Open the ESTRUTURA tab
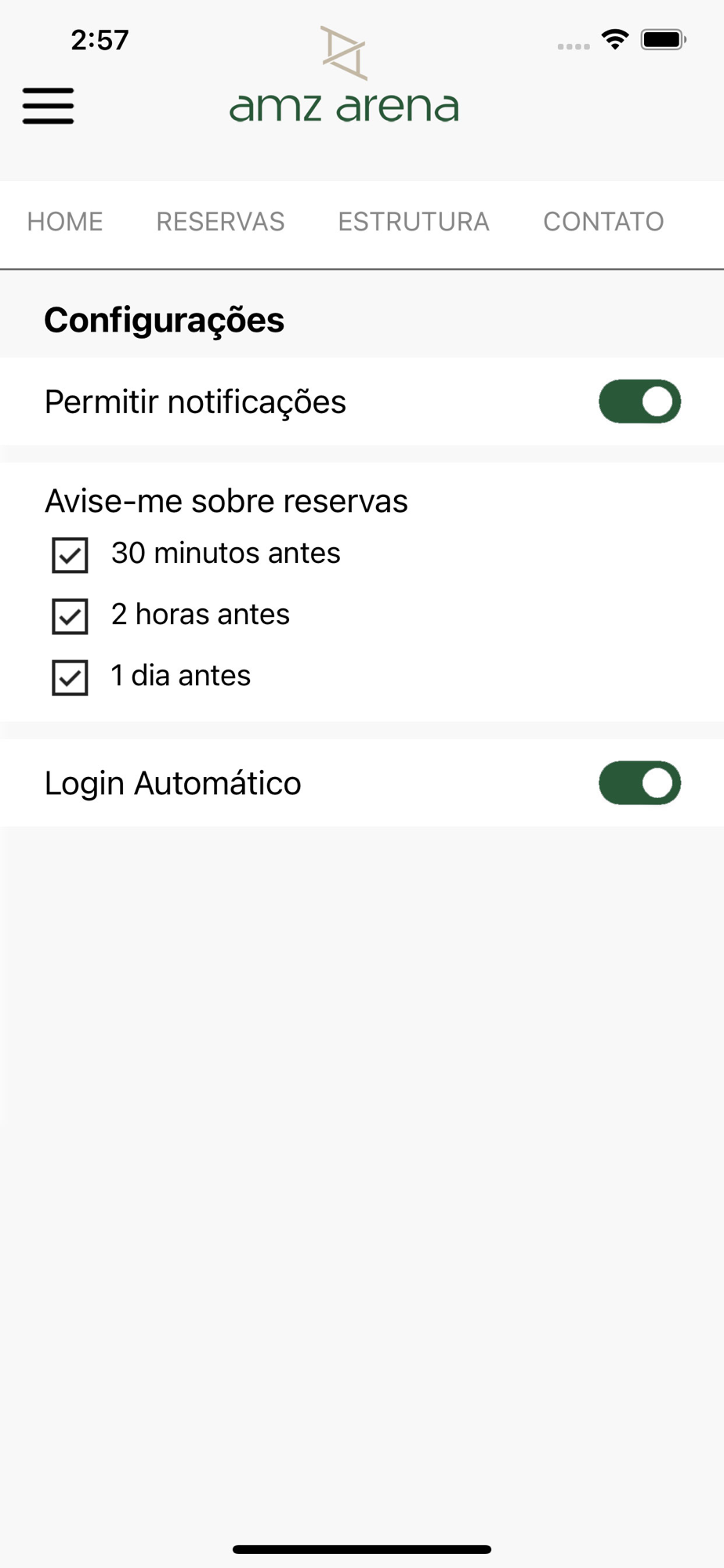The height and width of the screenshot is (1568, 724). (414, 222)
